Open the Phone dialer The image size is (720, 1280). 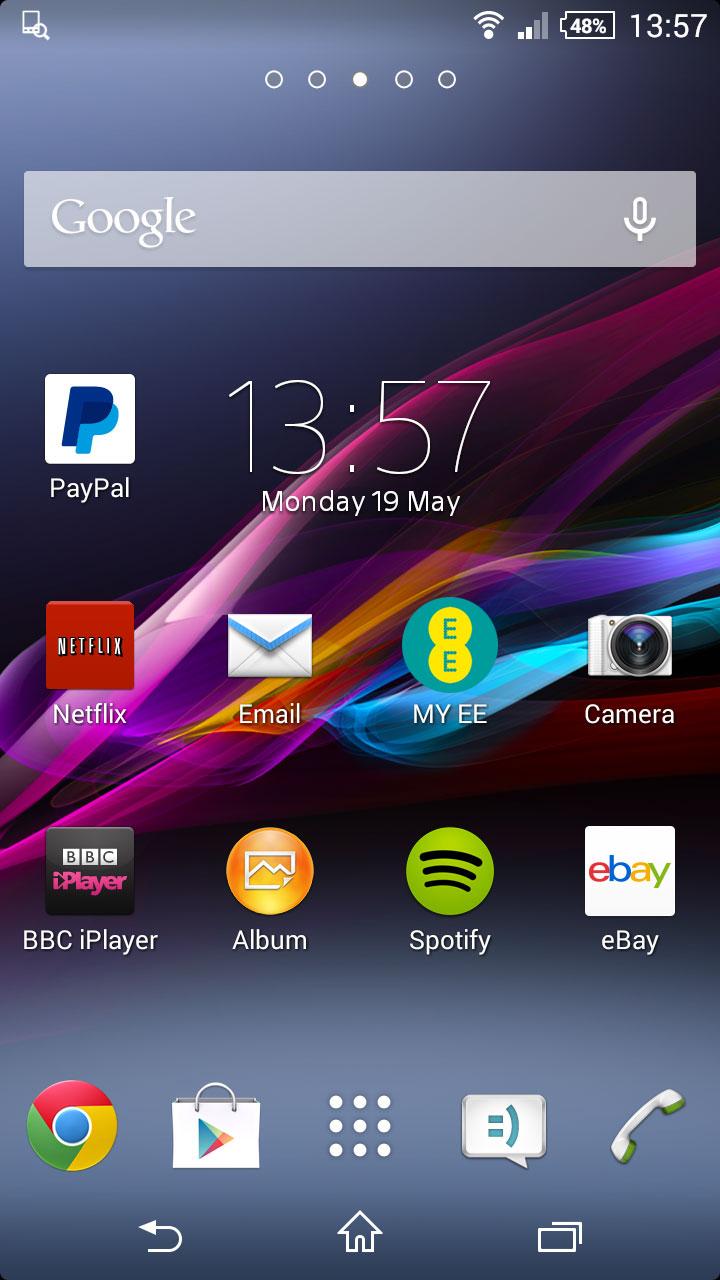(648, 1126)
